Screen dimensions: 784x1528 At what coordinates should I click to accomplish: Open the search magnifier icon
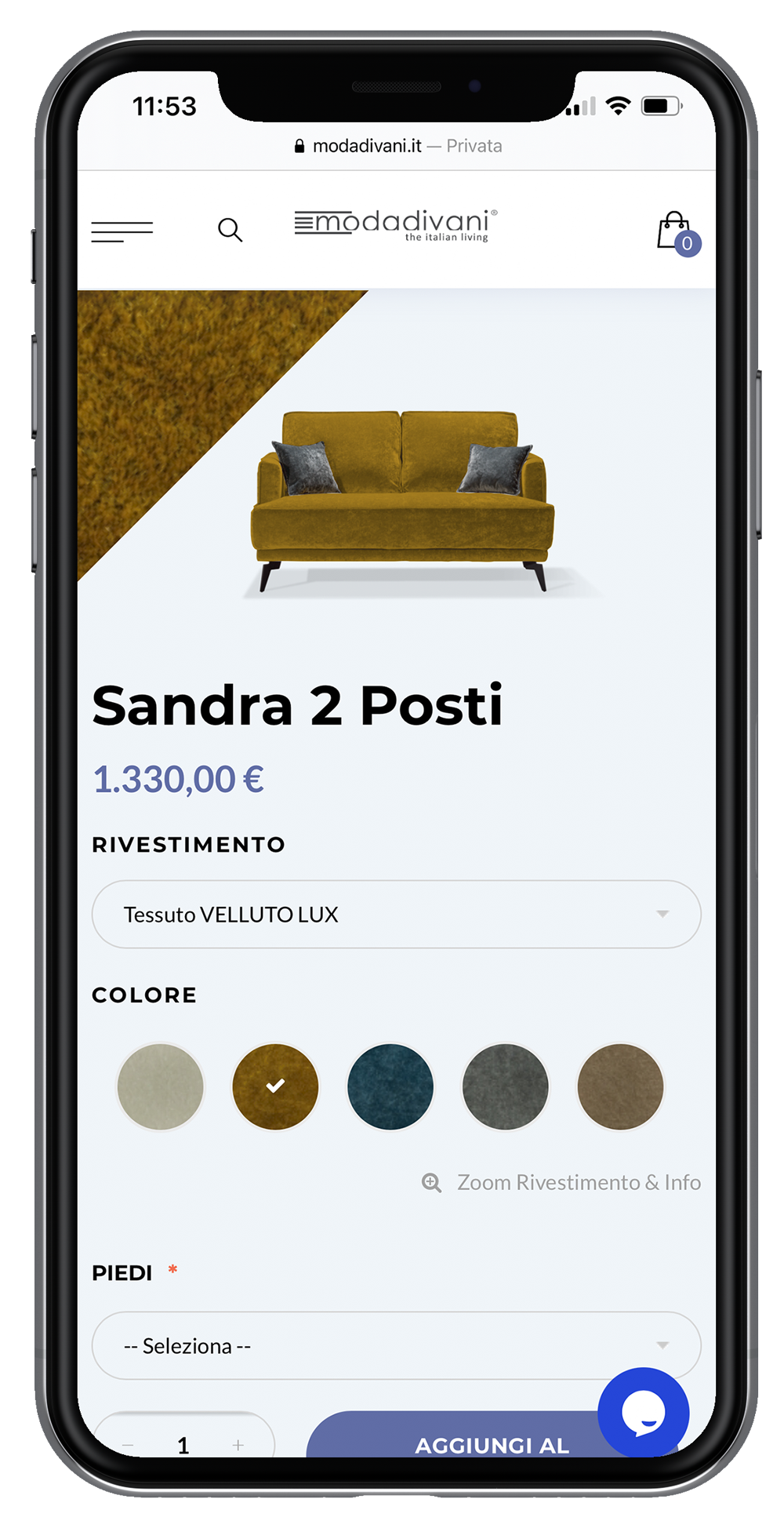[230, 230]
